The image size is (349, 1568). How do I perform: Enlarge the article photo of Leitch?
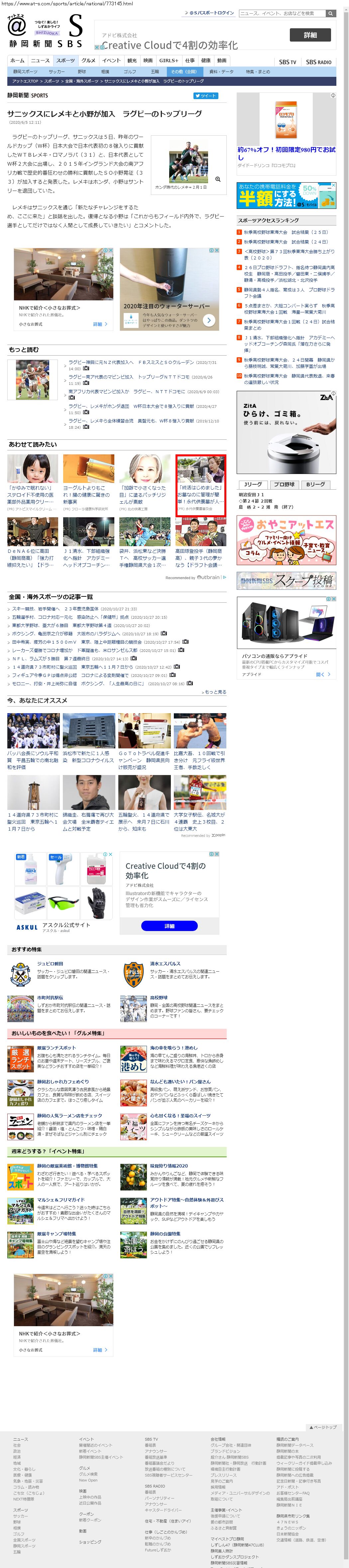pyautogui.click(x=218, y=179)
